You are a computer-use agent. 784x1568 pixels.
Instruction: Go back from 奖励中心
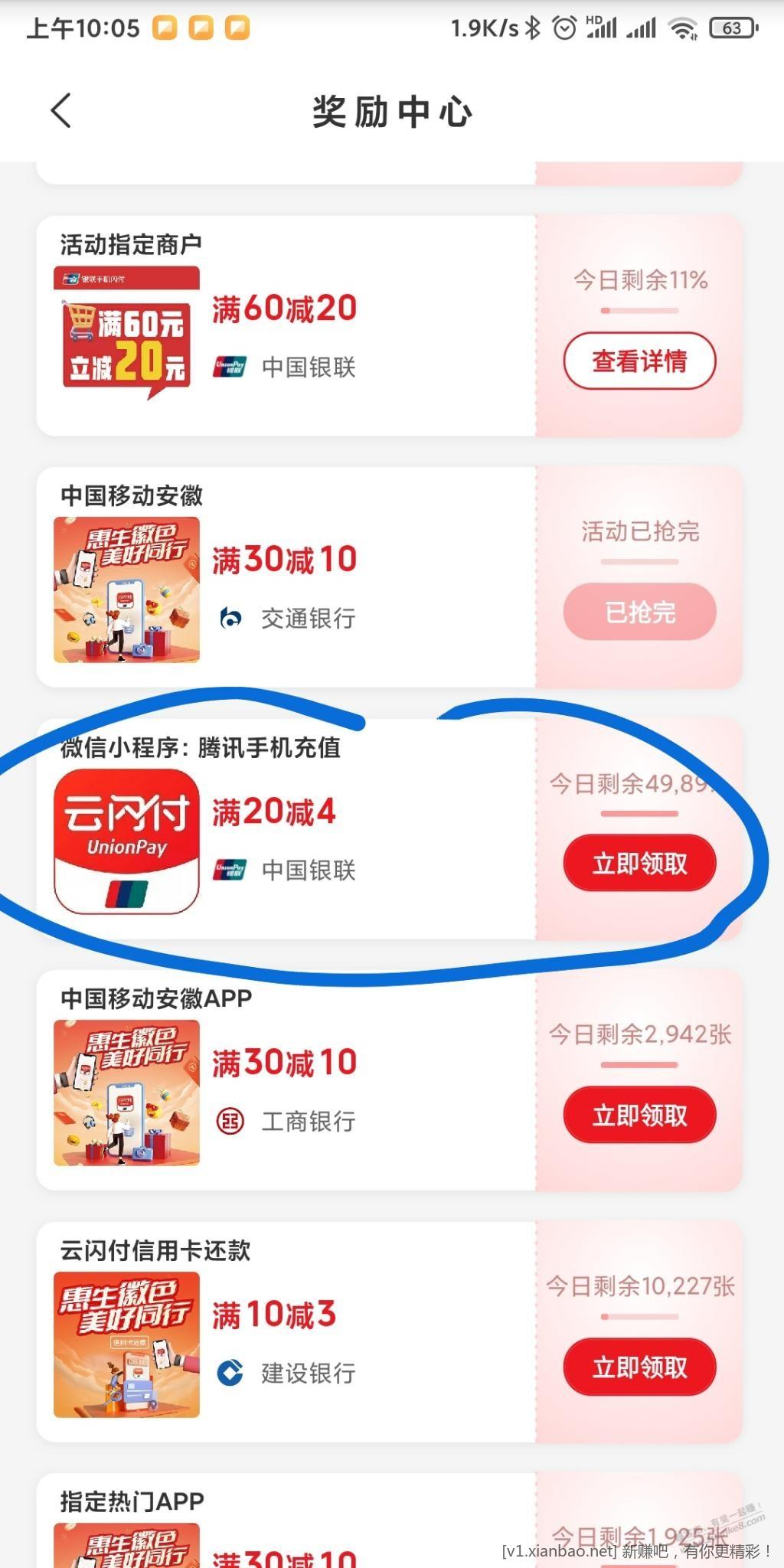click(61, 111)
